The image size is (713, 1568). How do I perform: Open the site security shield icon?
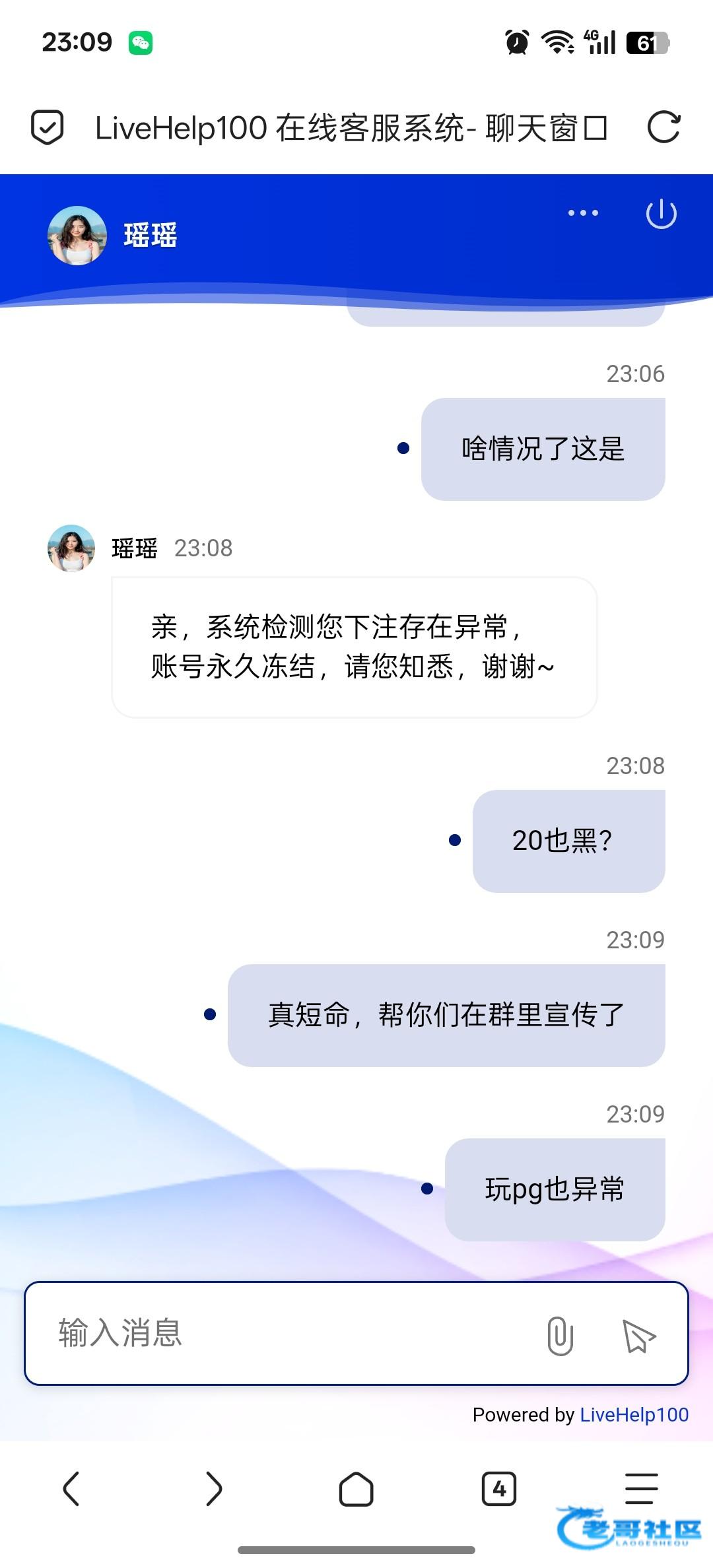coord(48,127)
